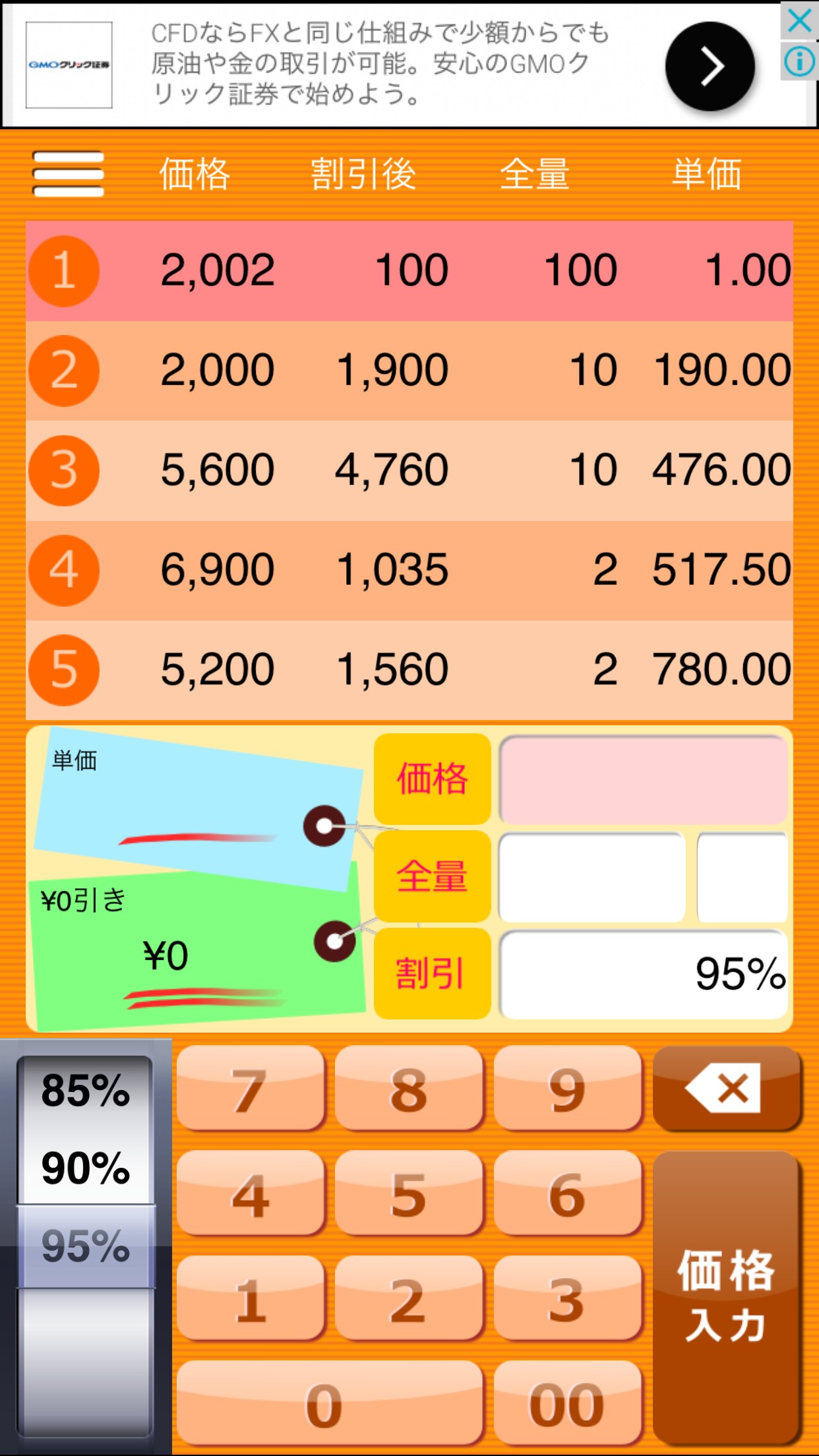The image size is (819, 1456).
Task: Choose 85% in the discount picker
Action: 86,1091
